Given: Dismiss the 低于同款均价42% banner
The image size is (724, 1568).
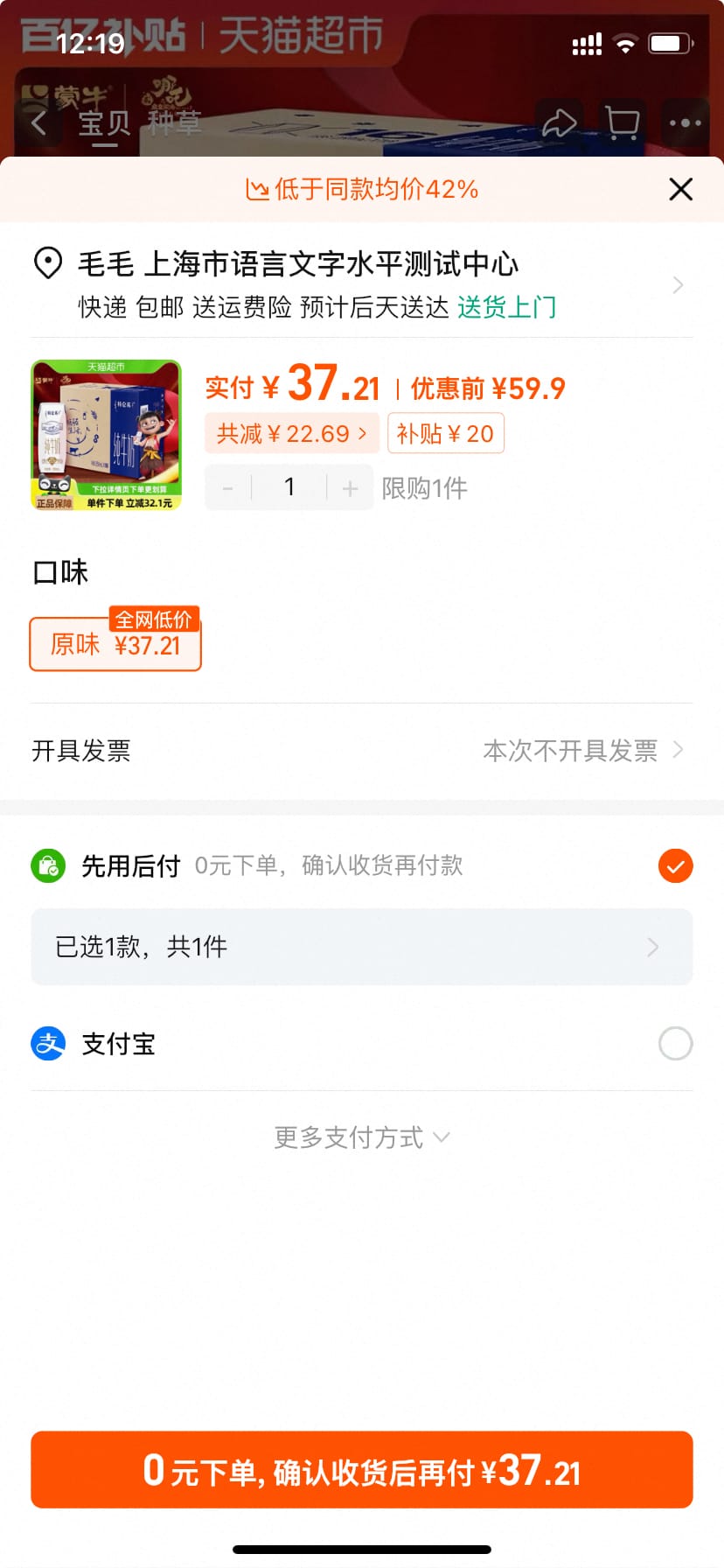Looking at the screenshot, I should (x=680, y=189).
